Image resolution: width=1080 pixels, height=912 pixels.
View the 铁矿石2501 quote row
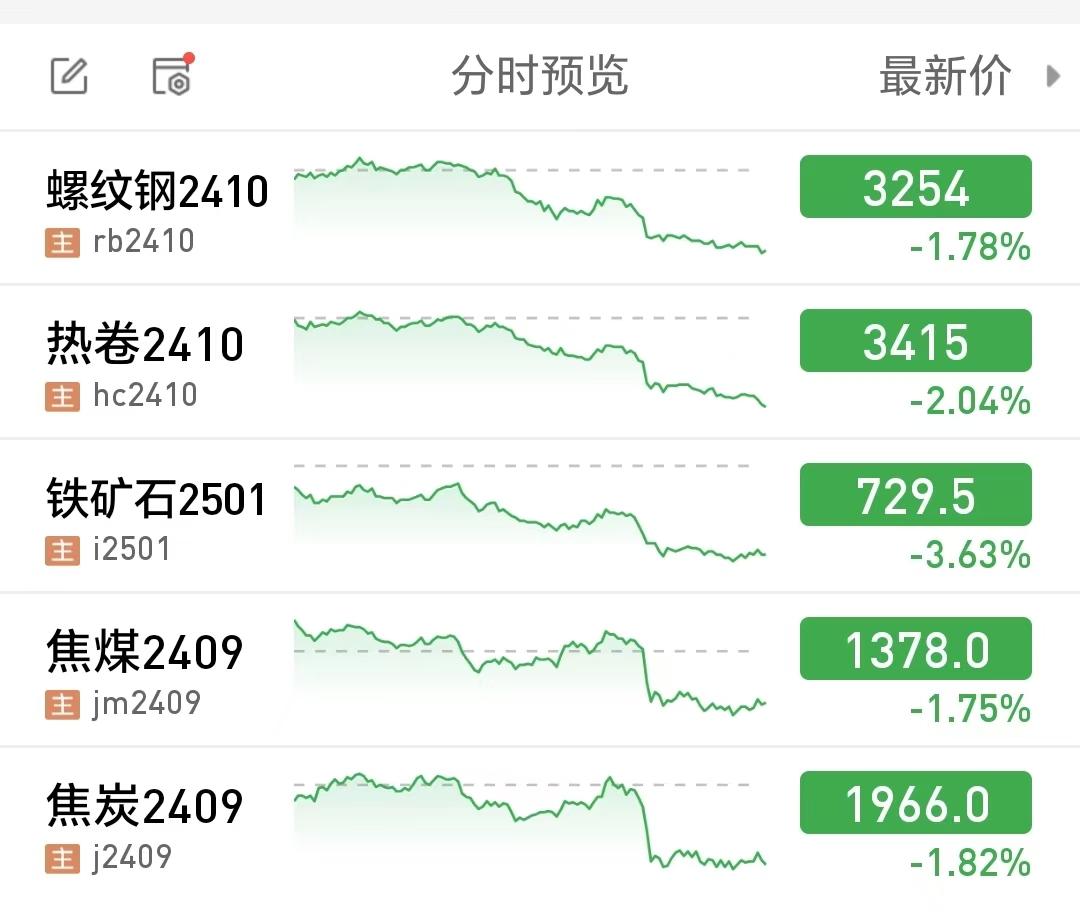157,498
